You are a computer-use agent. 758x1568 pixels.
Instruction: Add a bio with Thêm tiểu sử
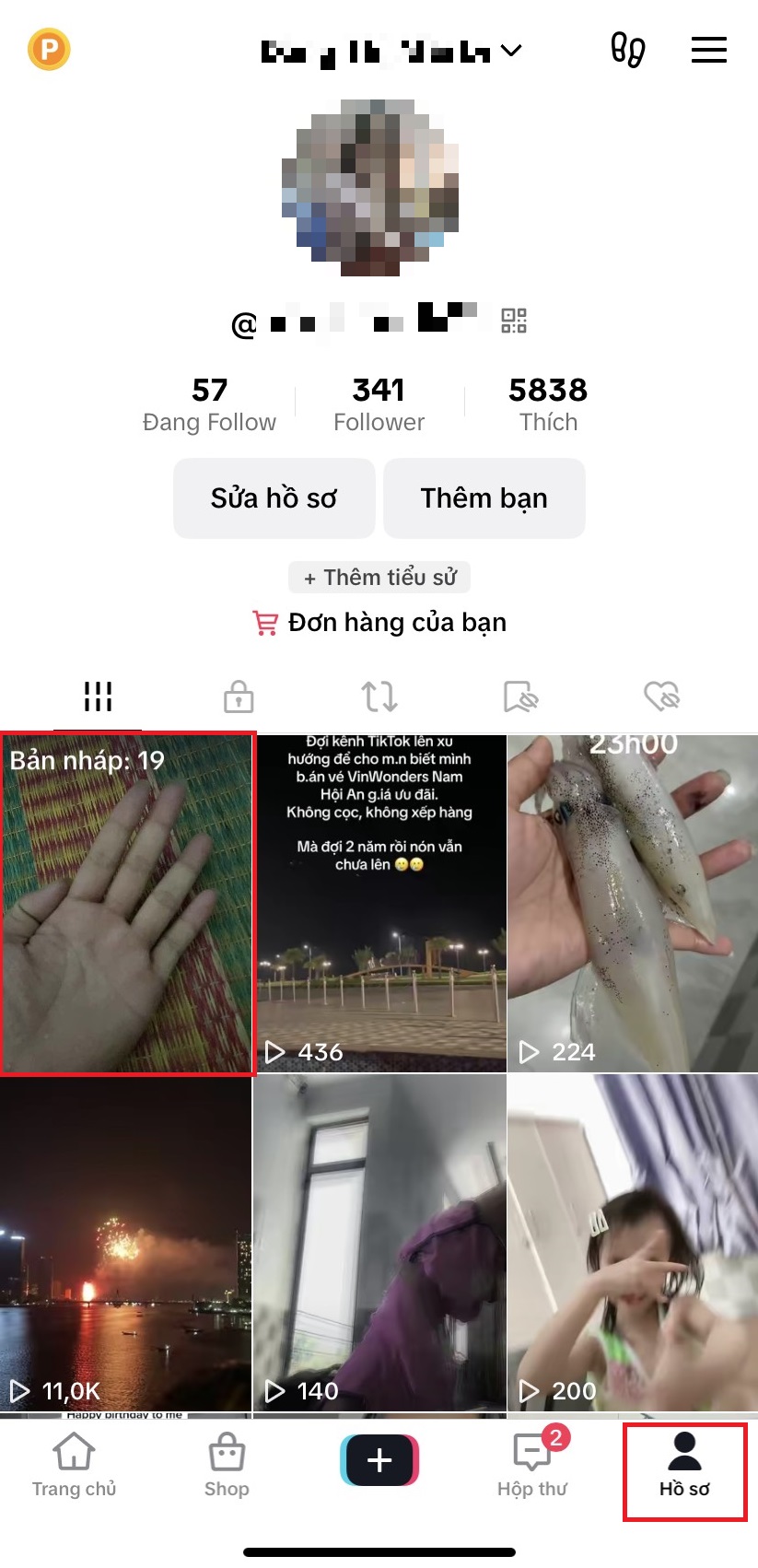point(379,578)
